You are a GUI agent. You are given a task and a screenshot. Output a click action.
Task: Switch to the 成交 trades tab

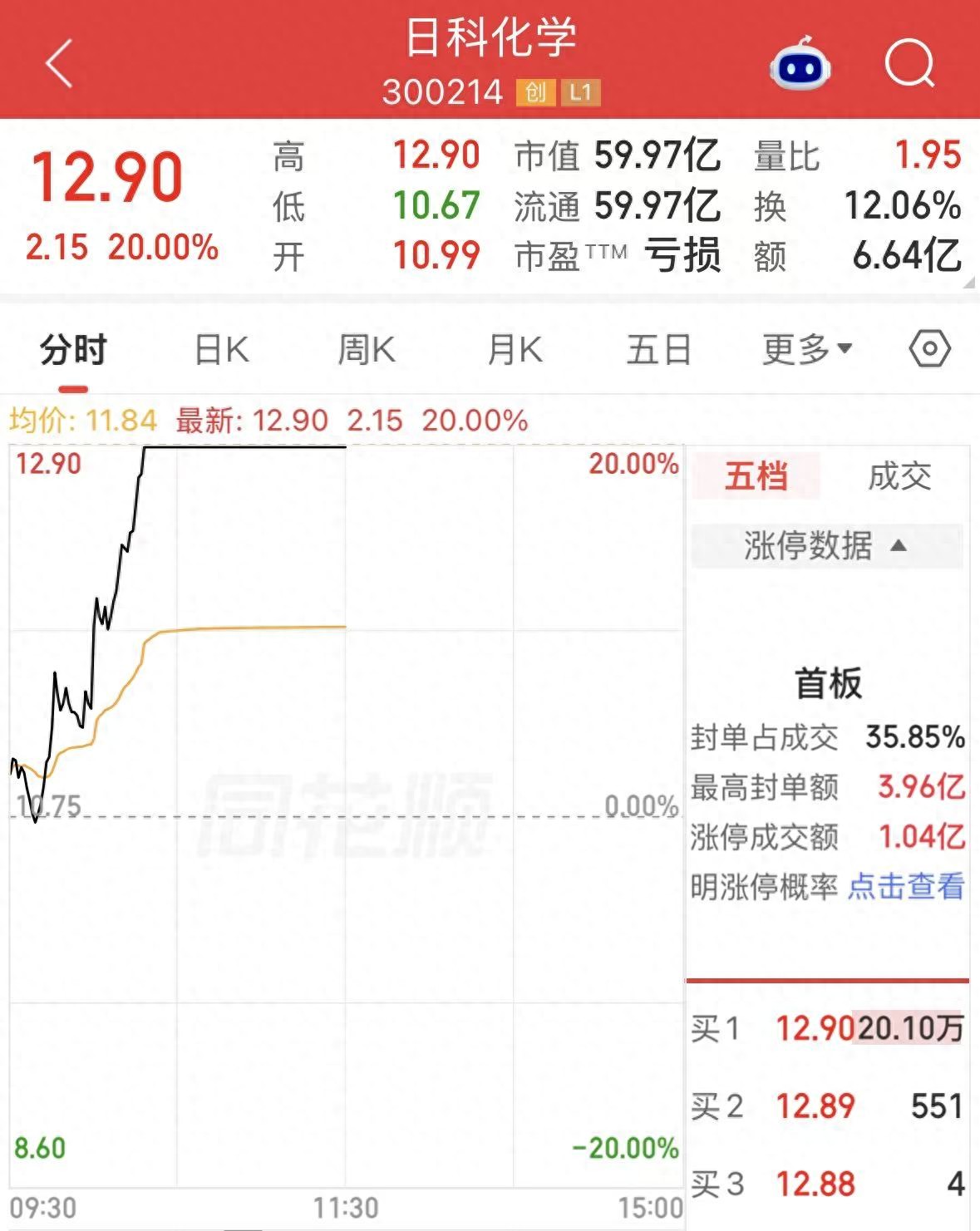(899, 476)
